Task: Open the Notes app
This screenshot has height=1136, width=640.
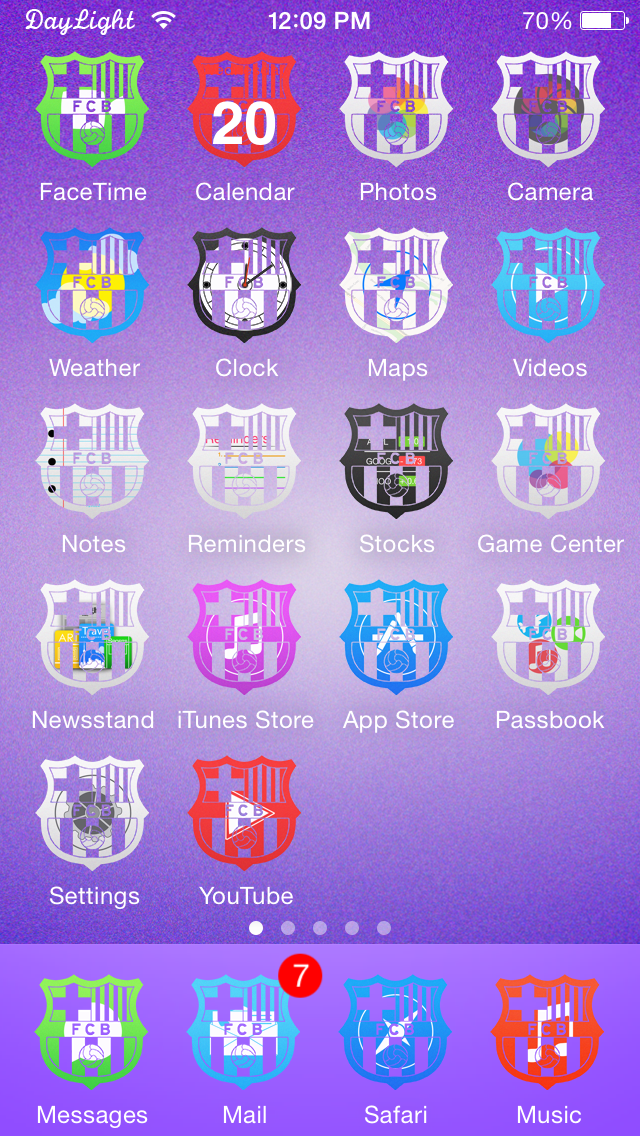Action: pyautogui.click(x=93, y=462)
